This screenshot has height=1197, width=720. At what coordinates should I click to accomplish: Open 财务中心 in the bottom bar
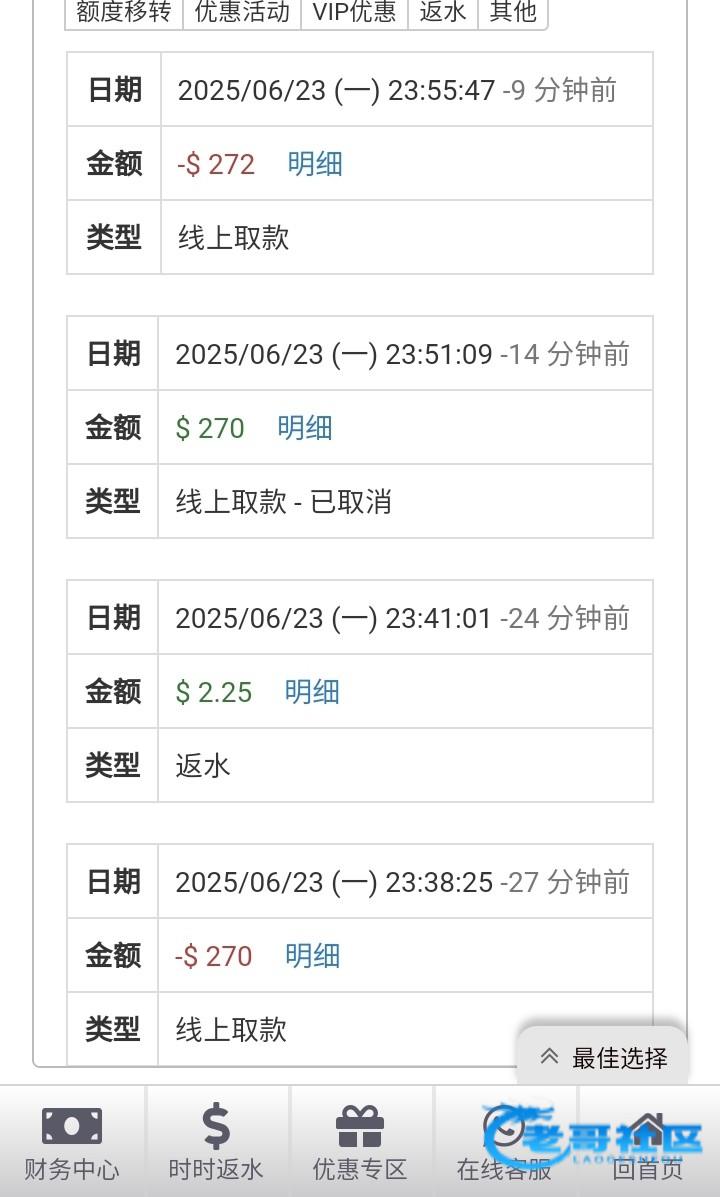tap(72, 1142)
